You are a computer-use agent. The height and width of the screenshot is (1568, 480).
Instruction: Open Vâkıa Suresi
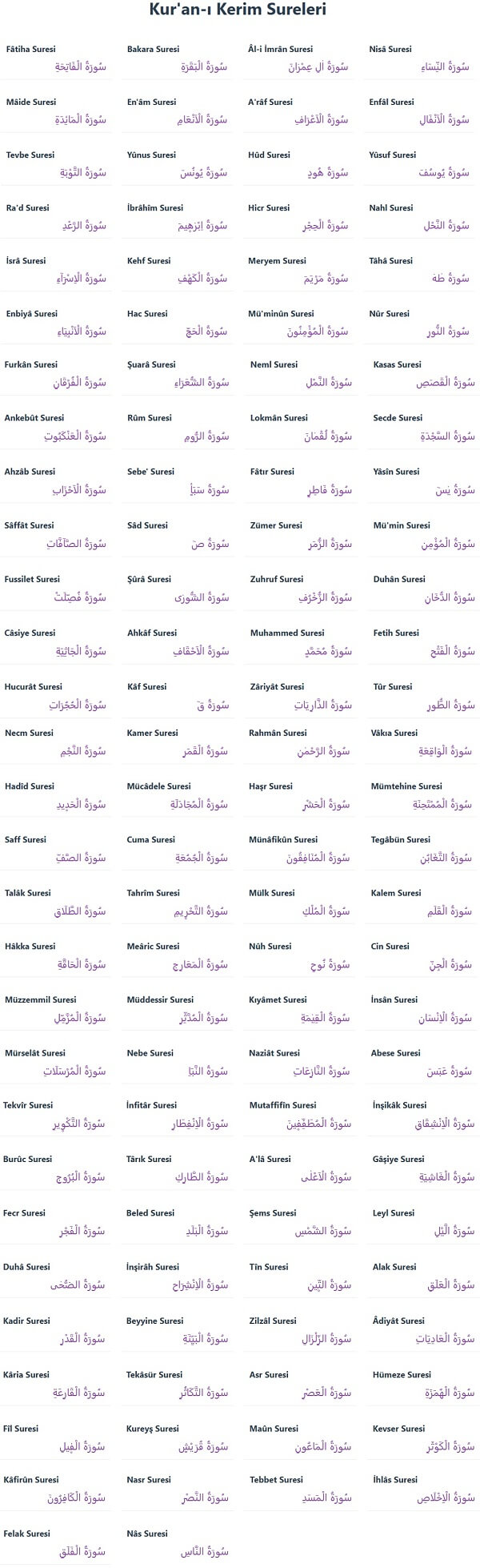[x=394, y=733]
